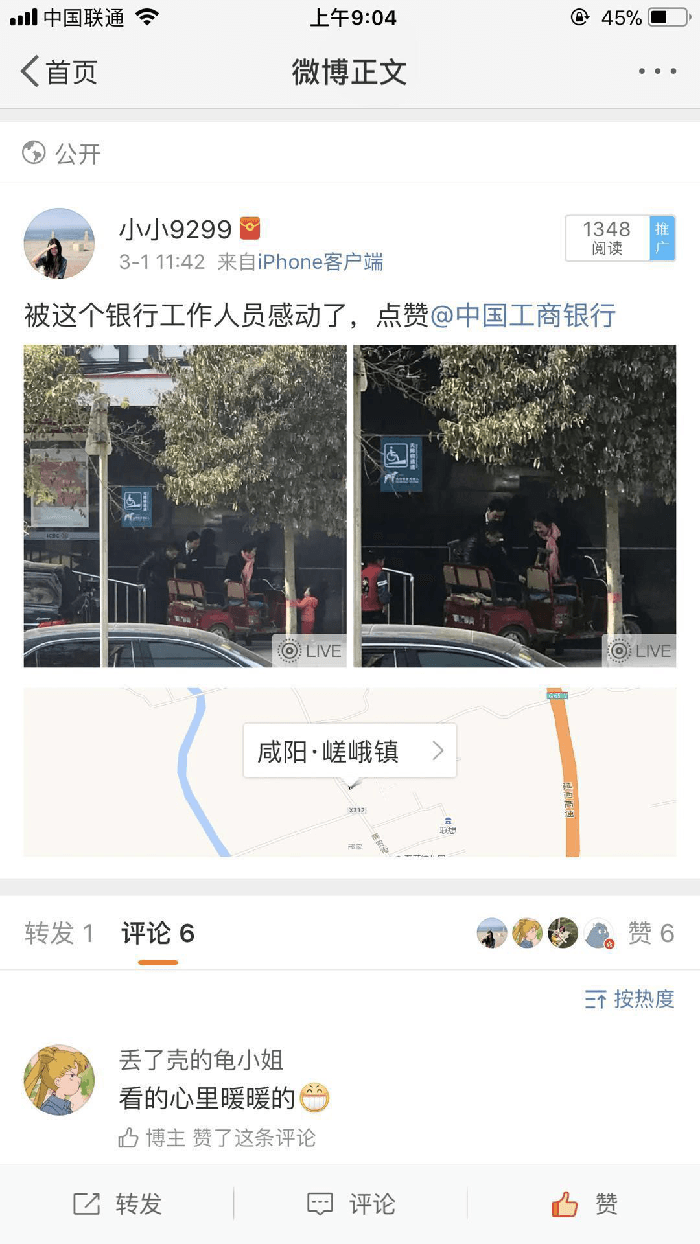Open the 咸阳·嵯峨镇 location card
The image size is (700, 1244).
tap(350, 752)
